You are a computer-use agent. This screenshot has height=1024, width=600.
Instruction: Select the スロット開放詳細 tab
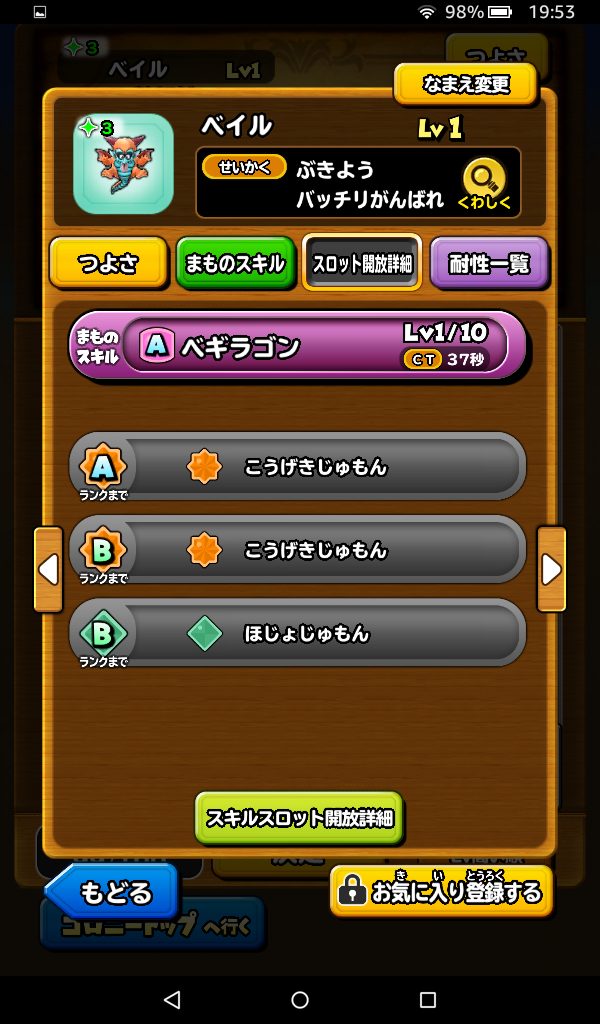[x=362, y=264]
